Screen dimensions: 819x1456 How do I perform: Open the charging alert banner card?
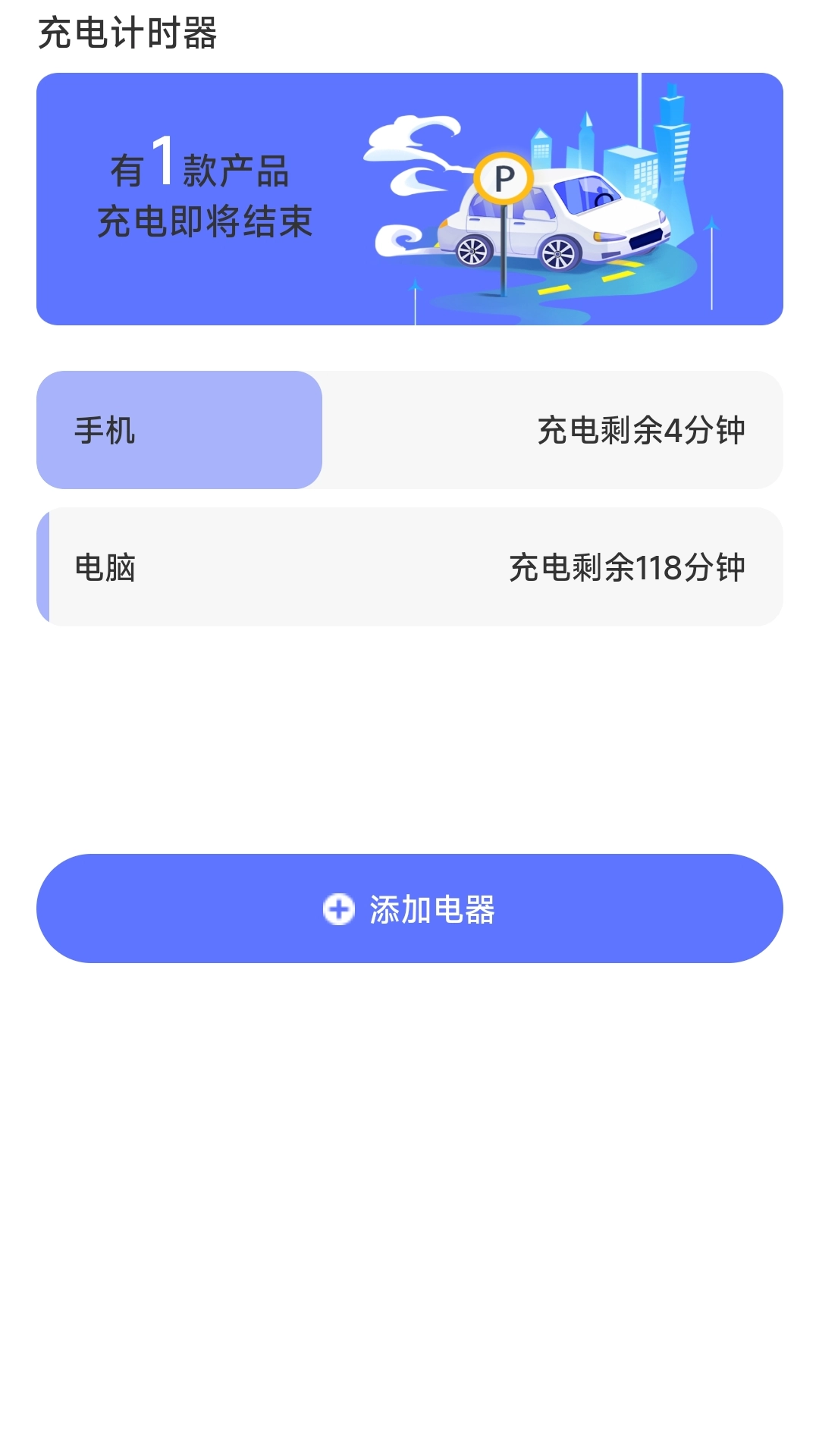pyautogui.click(x=409, y=197)
